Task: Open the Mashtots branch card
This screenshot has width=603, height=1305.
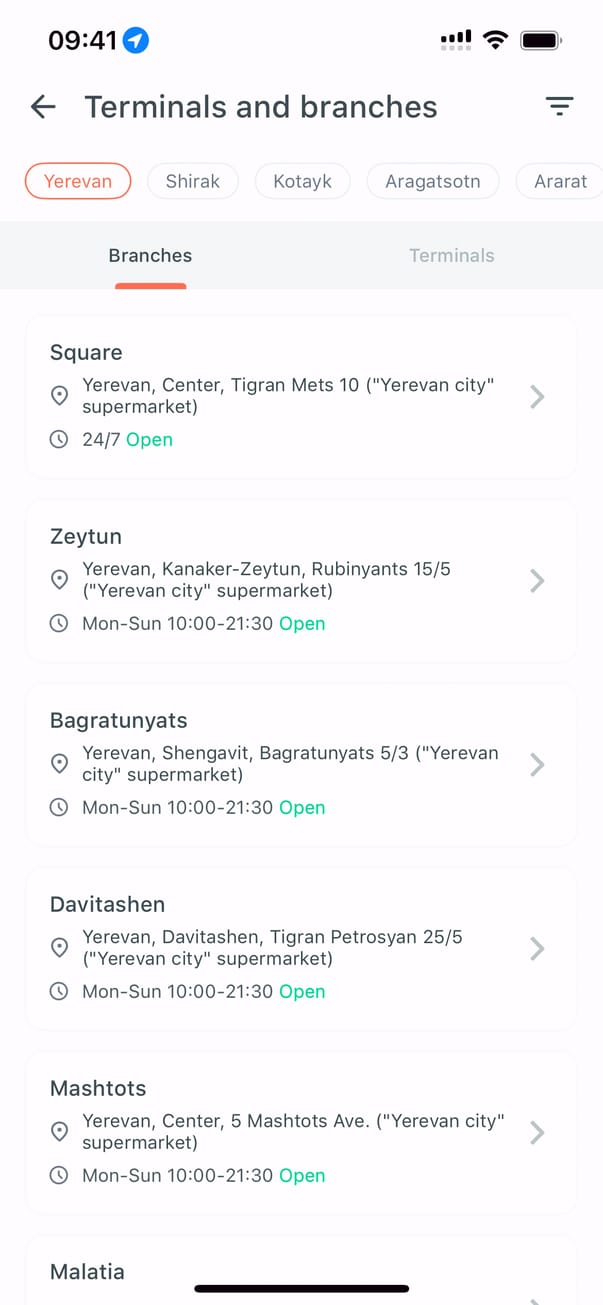Action: pyautogui.click(x=300, y=1132)
